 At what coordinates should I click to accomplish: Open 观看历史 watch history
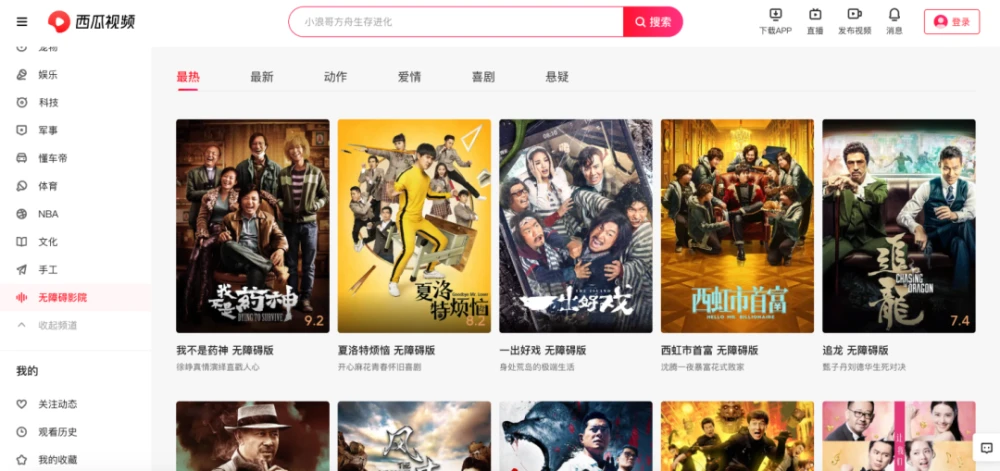[57, 432]
